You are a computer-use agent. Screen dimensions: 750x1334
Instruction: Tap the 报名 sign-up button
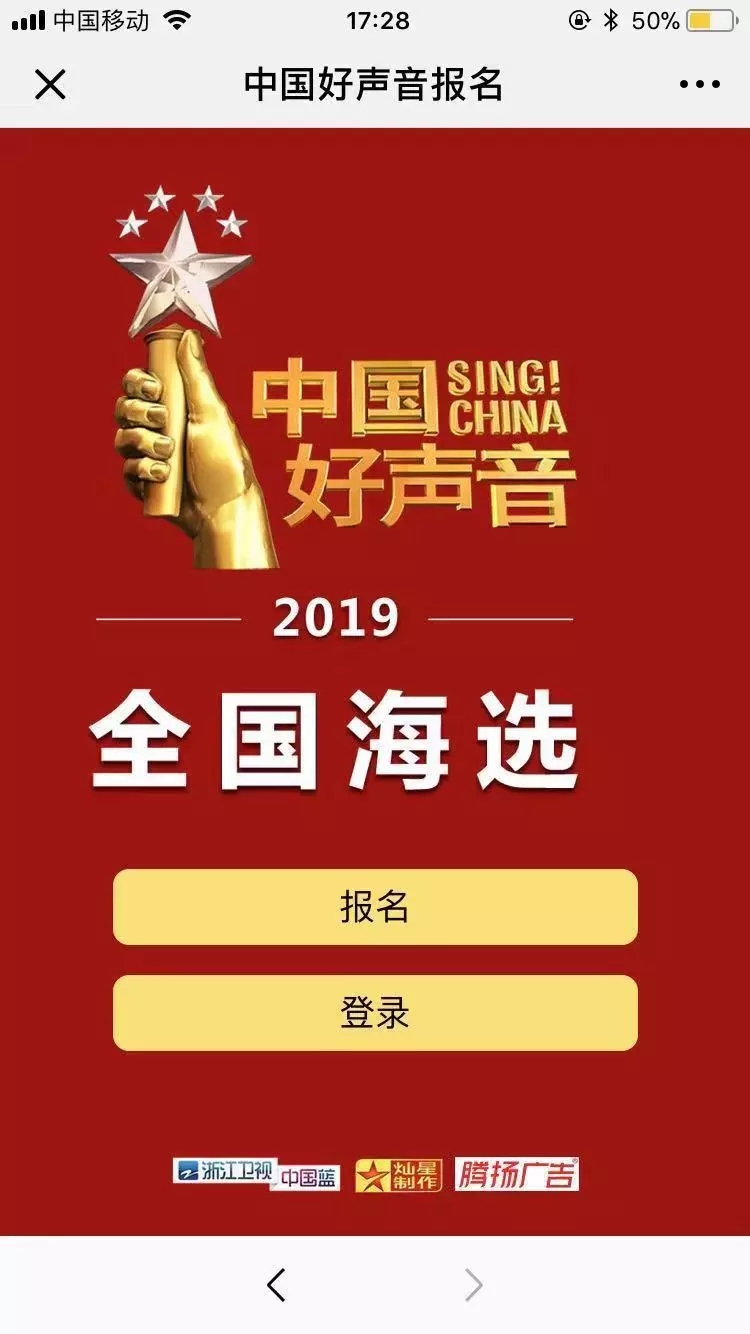click(375, 907)
